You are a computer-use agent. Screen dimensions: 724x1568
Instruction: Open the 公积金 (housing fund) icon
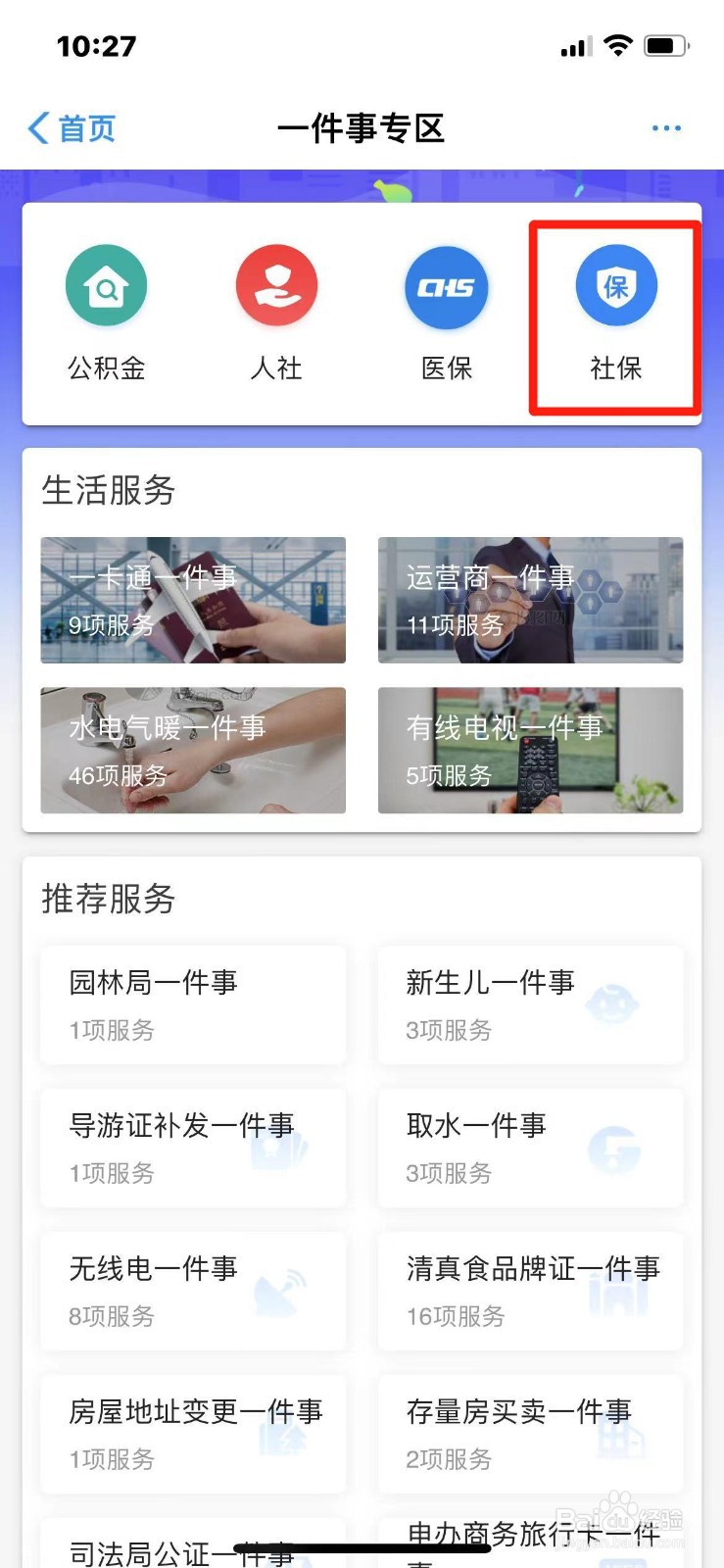105,285
